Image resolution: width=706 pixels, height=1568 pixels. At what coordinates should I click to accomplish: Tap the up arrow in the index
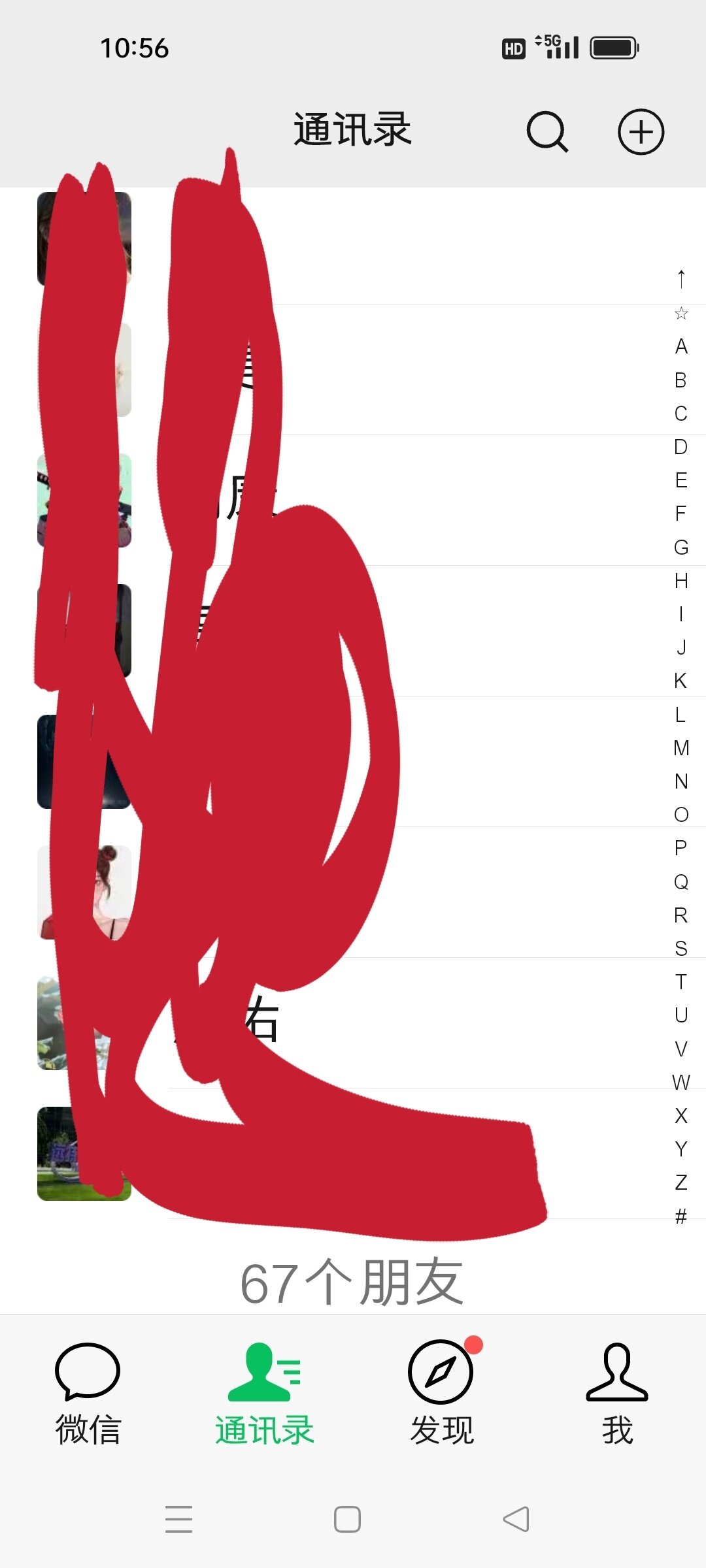pyautogui.click(x=681, y=279)
